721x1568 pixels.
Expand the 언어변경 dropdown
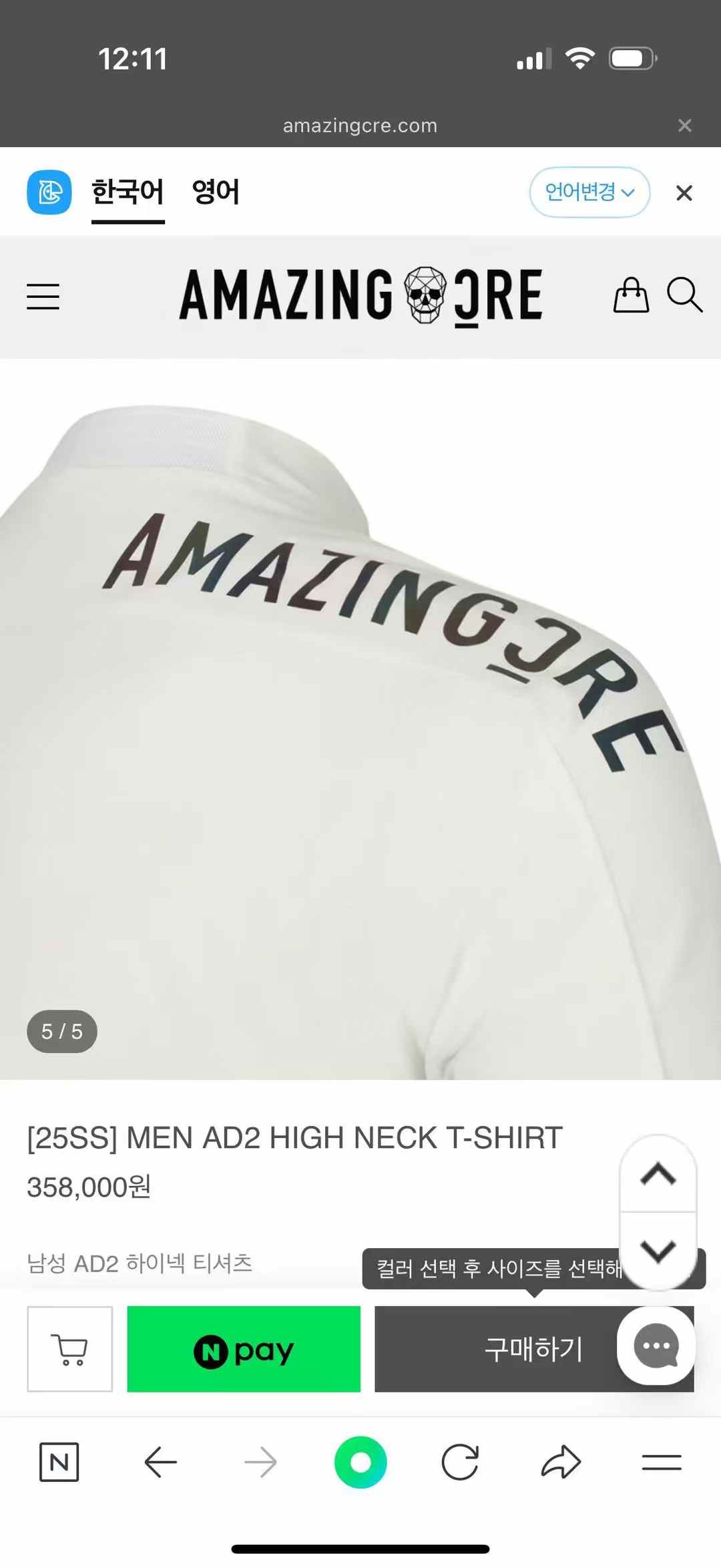tap(589, 192)
